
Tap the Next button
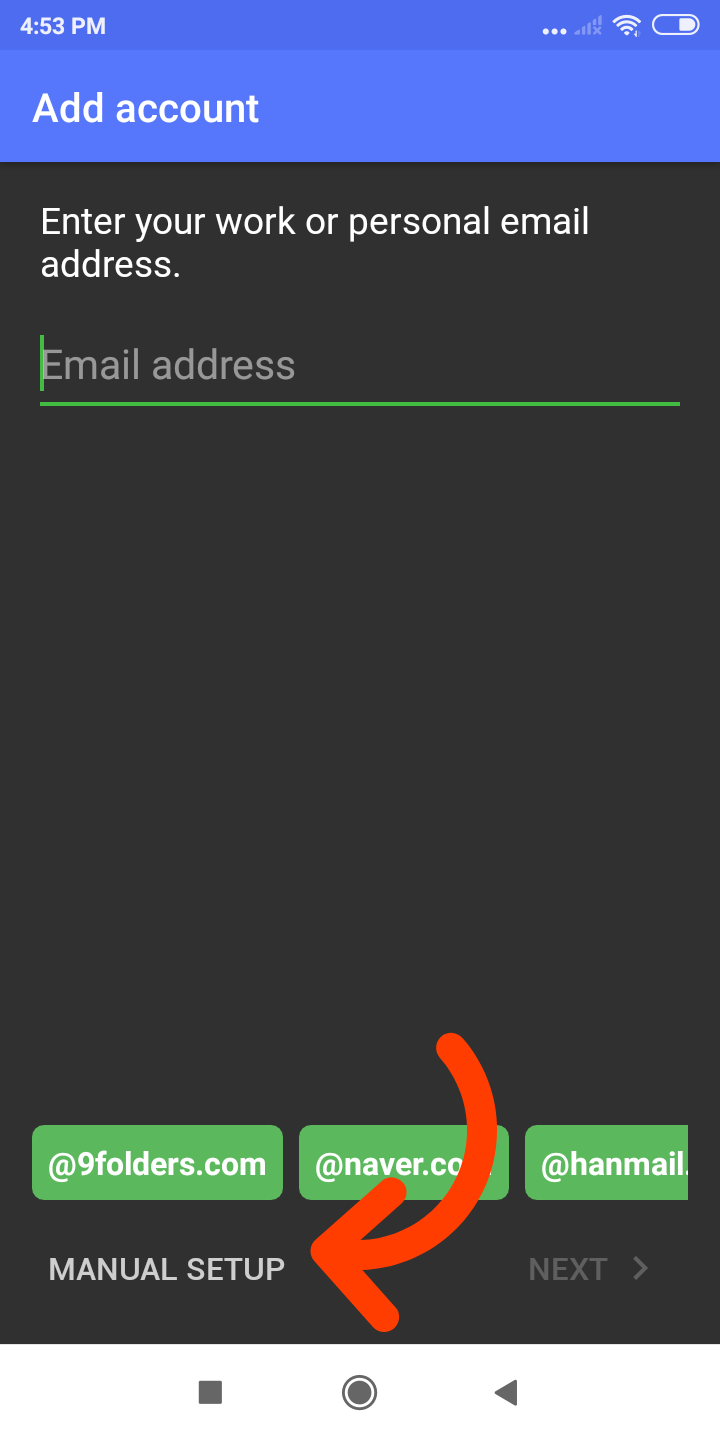pos(588,1269)
